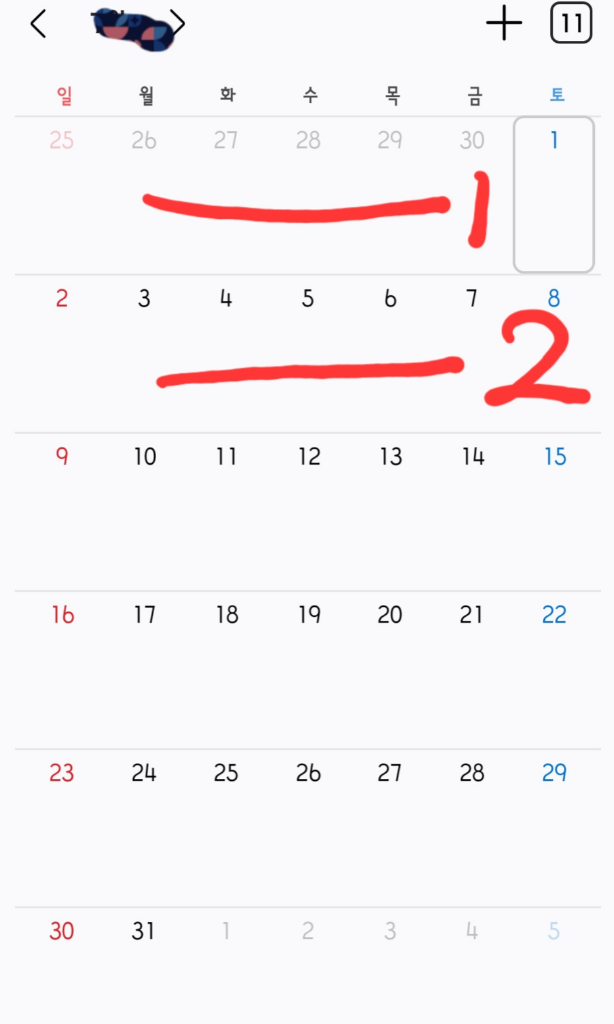Open date 31 on the calendar
614x1024 pixels.
pyautogui.click(x=144, y=931)
